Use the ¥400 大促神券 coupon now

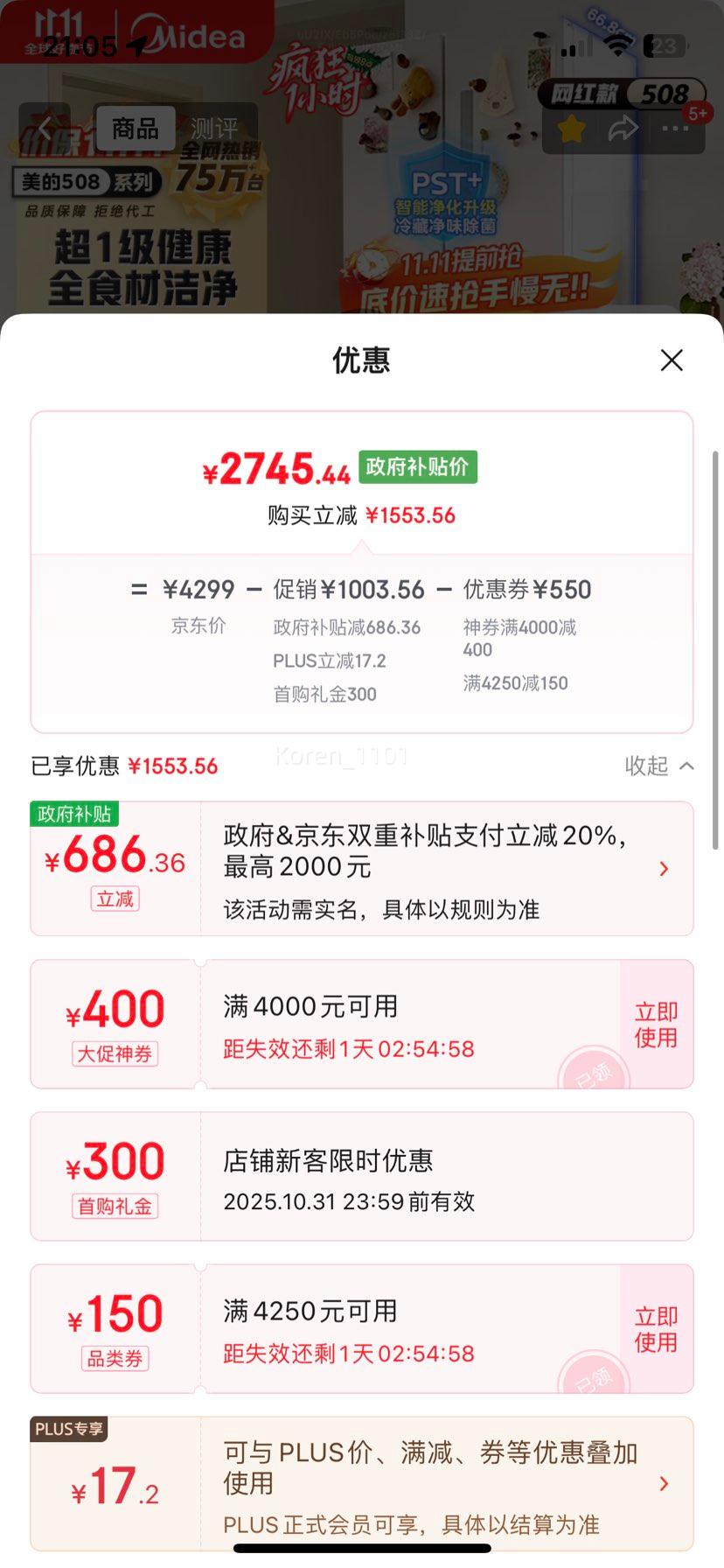(656, 1025)
